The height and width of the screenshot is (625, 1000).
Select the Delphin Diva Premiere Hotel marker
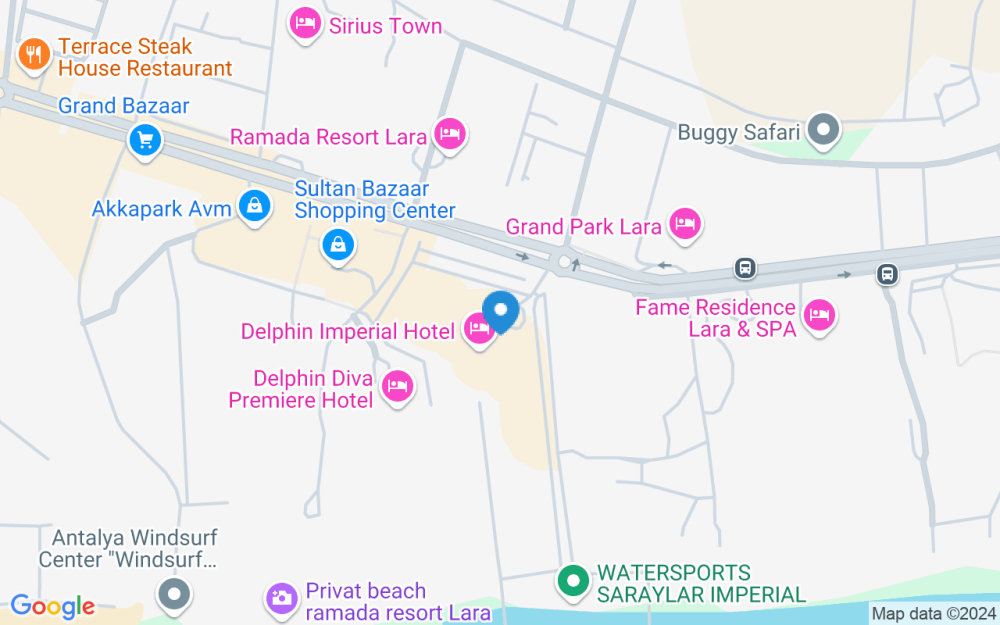[x=397, y=388]
